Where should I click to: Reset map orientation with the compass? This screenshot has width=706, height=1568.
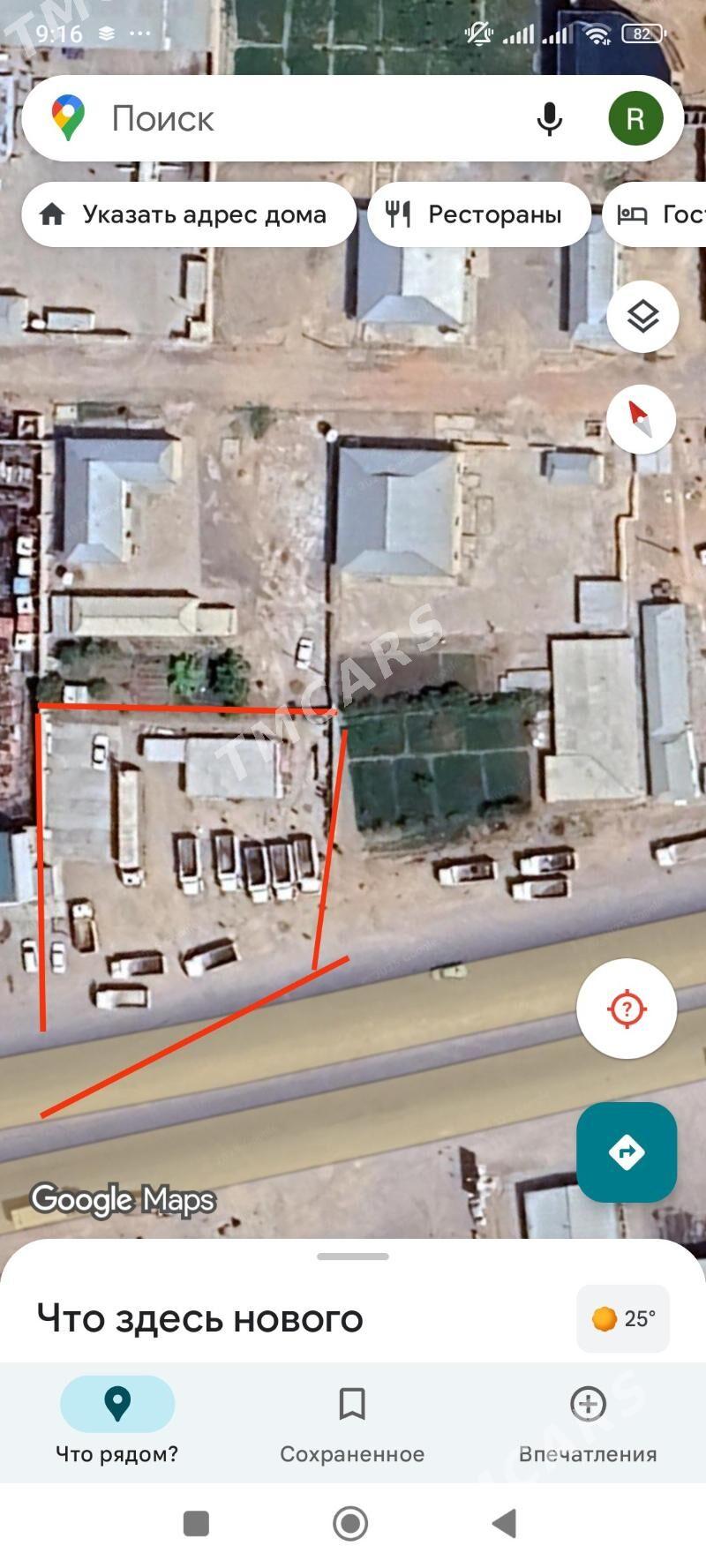642,419
